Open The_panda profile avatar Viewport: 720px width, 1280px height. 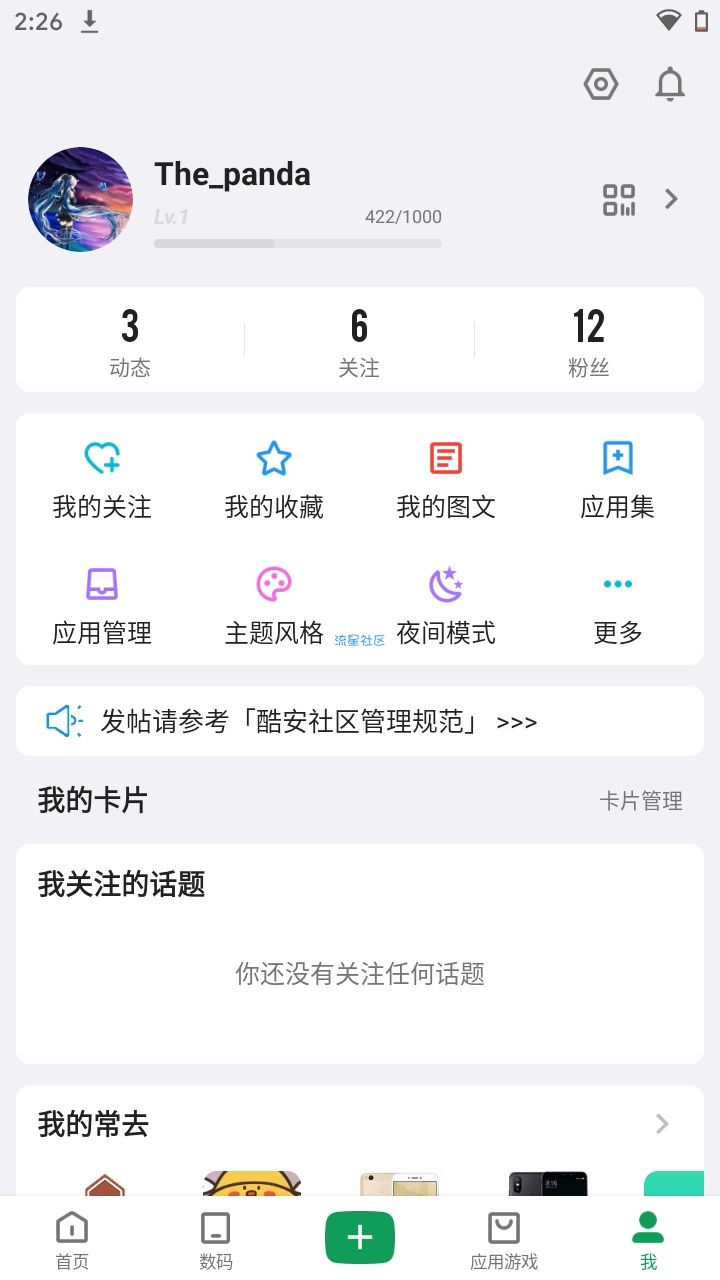click(80, 200)
